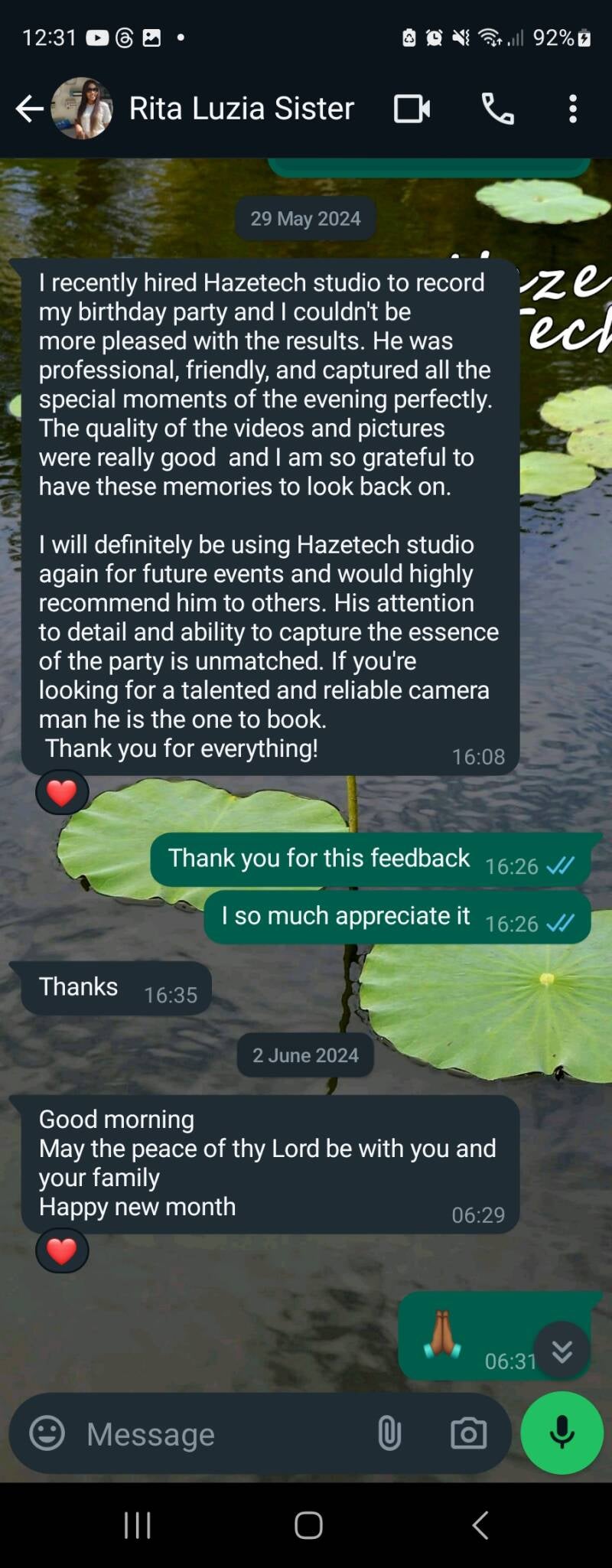Start a voice call with Rita
This screenshot has width=612, height=1568.
tap(497, 109)
